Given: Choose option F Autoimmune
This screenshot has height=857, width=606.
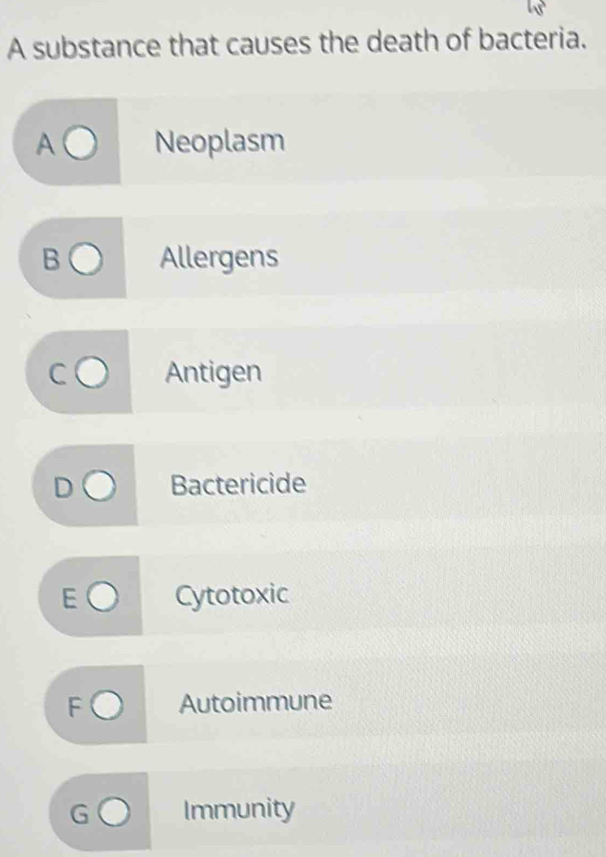Looking at the screenshot, I should (110, 706).
